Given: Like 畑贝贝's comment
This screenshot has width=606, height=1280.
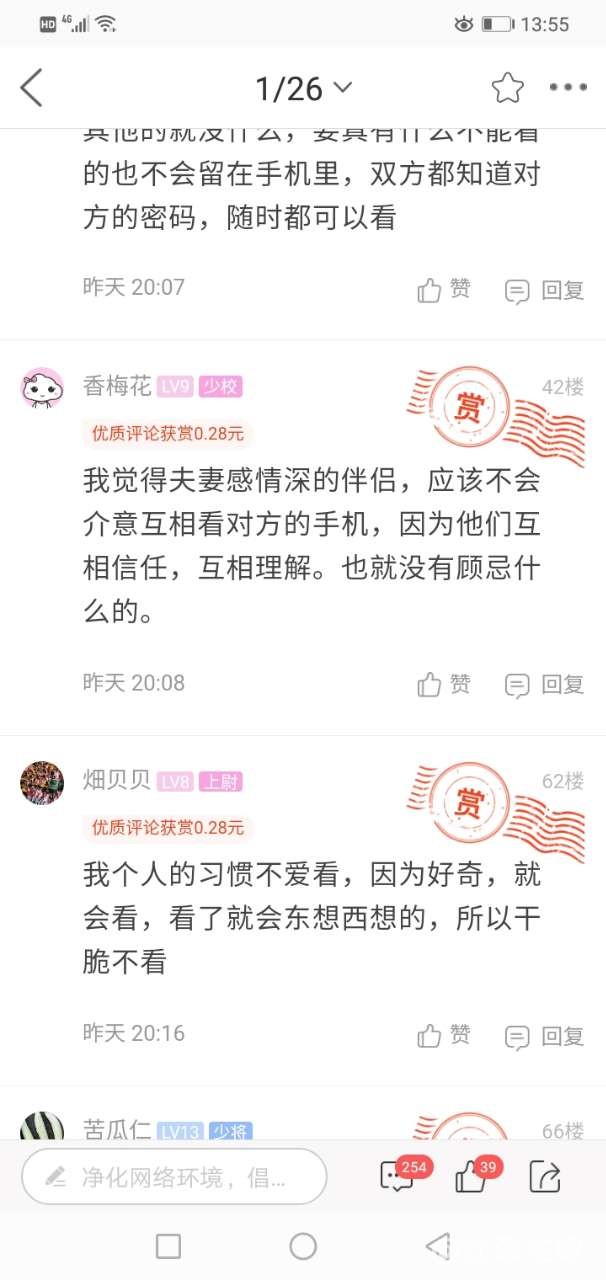Looking at the screenshot, I should 444,1035.
